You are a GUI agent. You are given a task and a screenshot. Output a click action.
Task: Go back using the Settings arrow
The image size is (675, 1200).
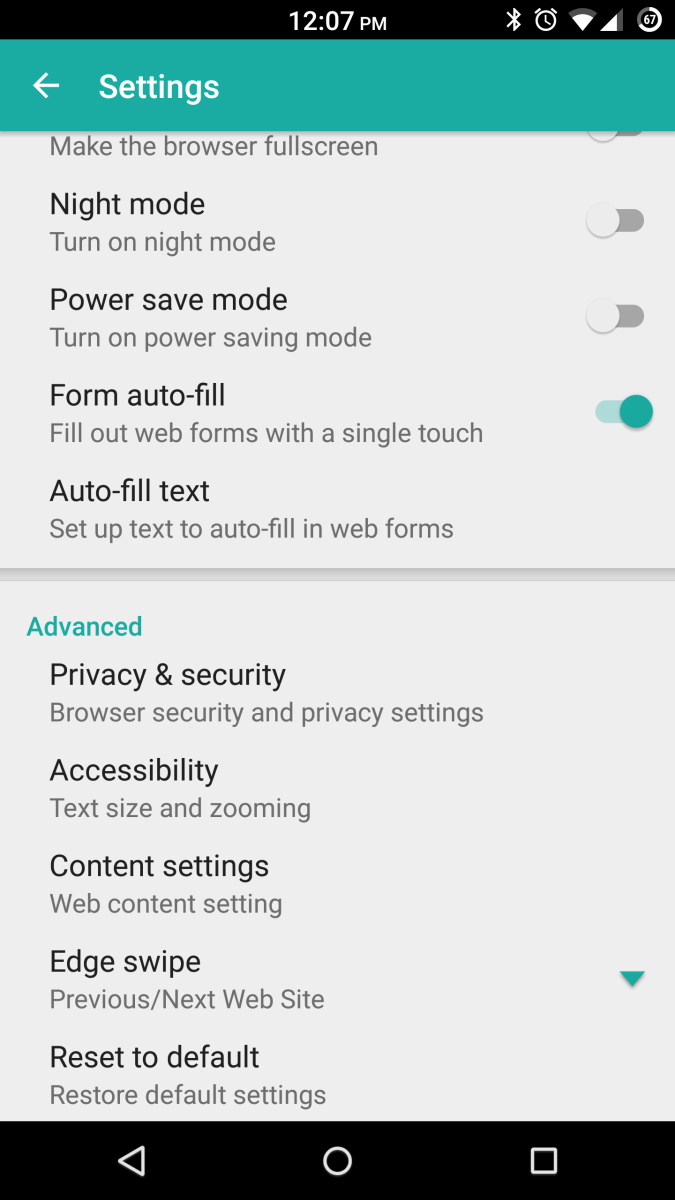tap(46, 86)
